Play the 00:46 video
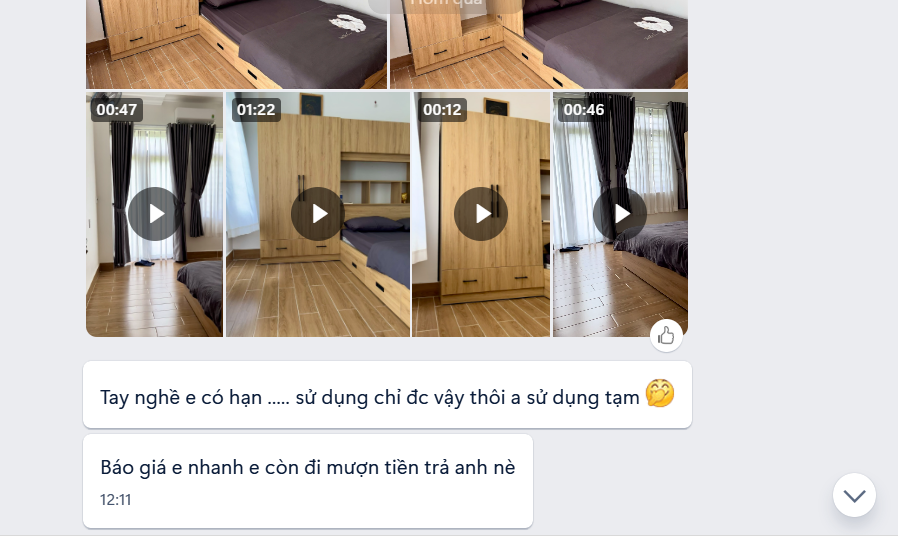This screenshot has width=898, height=536. click(620, 214)
